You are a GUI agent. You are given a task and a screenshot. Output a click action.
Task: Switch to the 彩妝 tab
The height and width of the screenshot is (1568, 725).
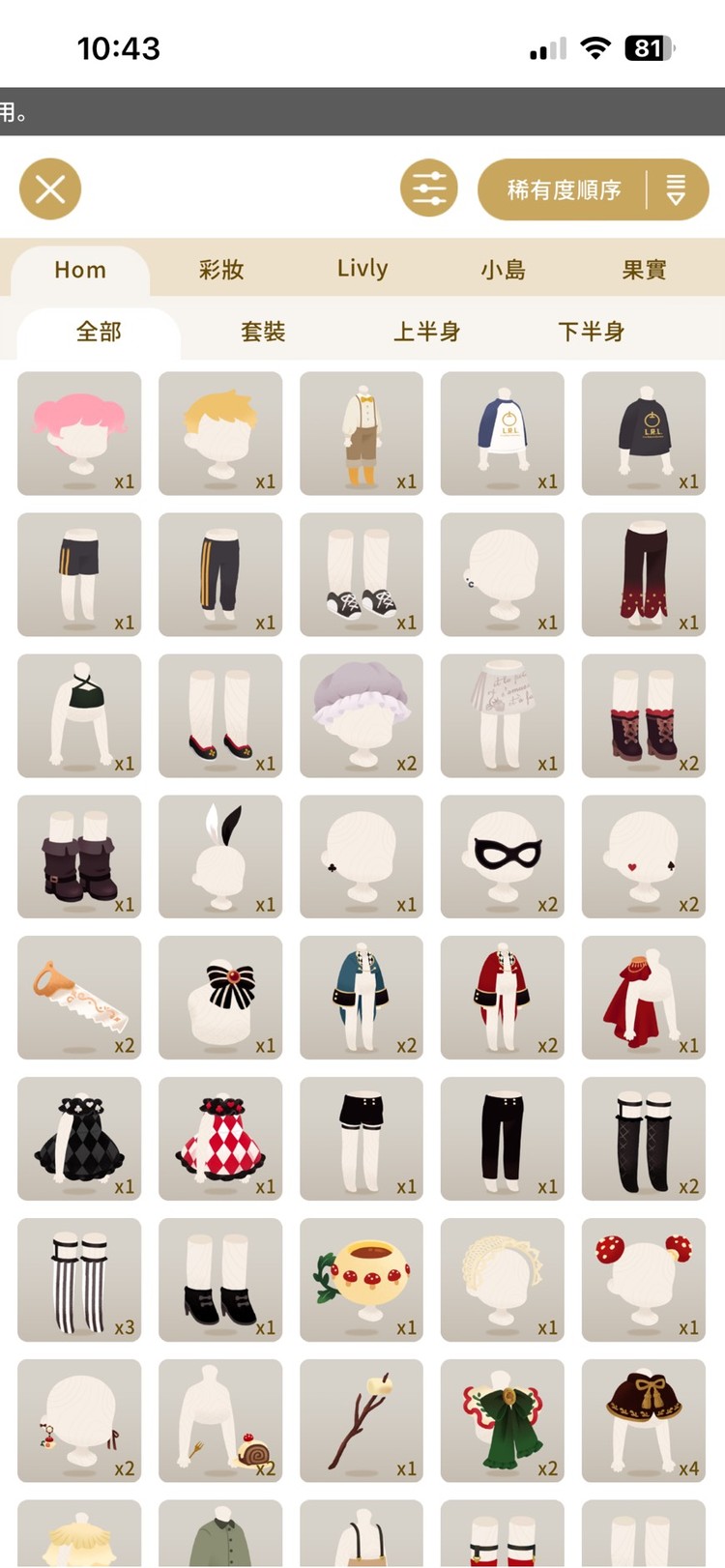pos(221,270)
